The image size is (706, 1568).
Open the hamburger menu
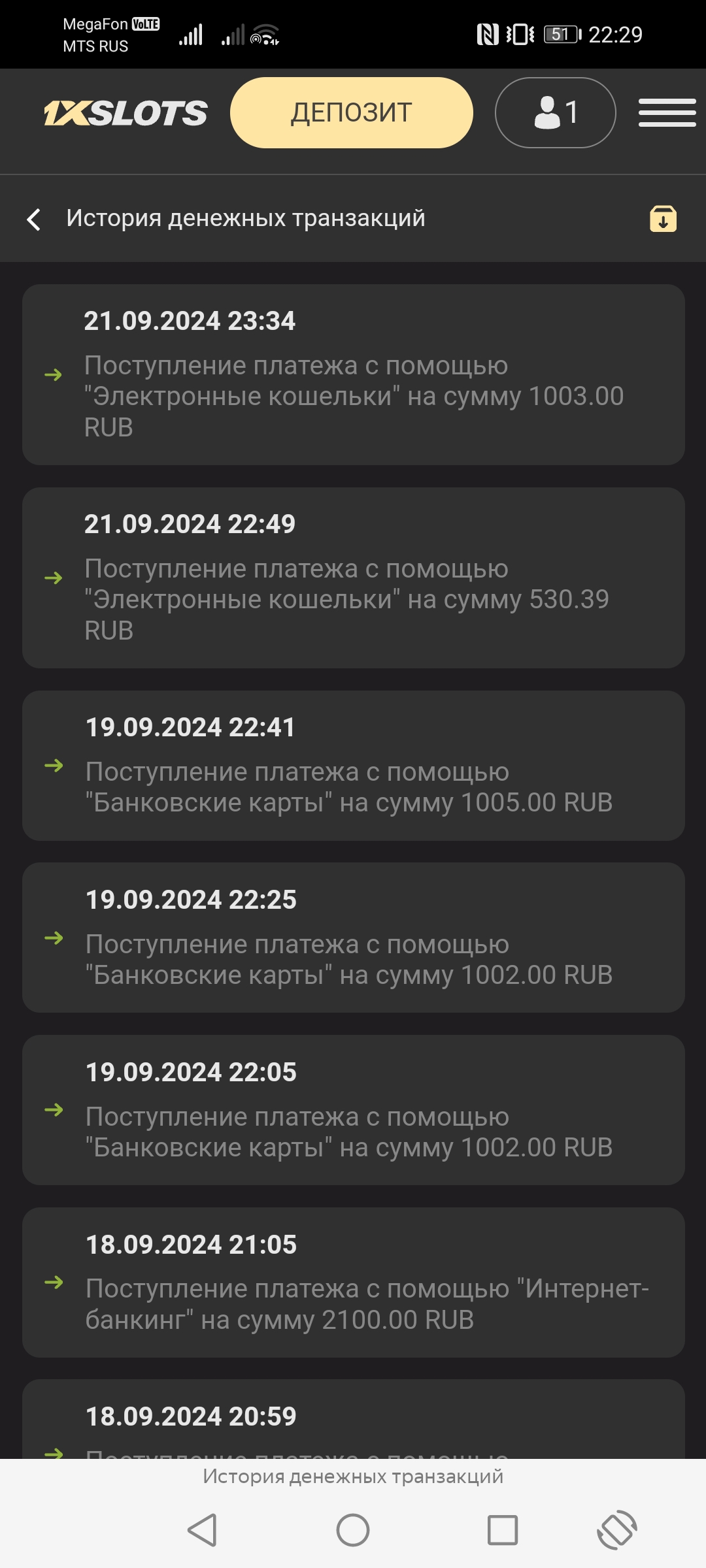[x=667, y=112]
